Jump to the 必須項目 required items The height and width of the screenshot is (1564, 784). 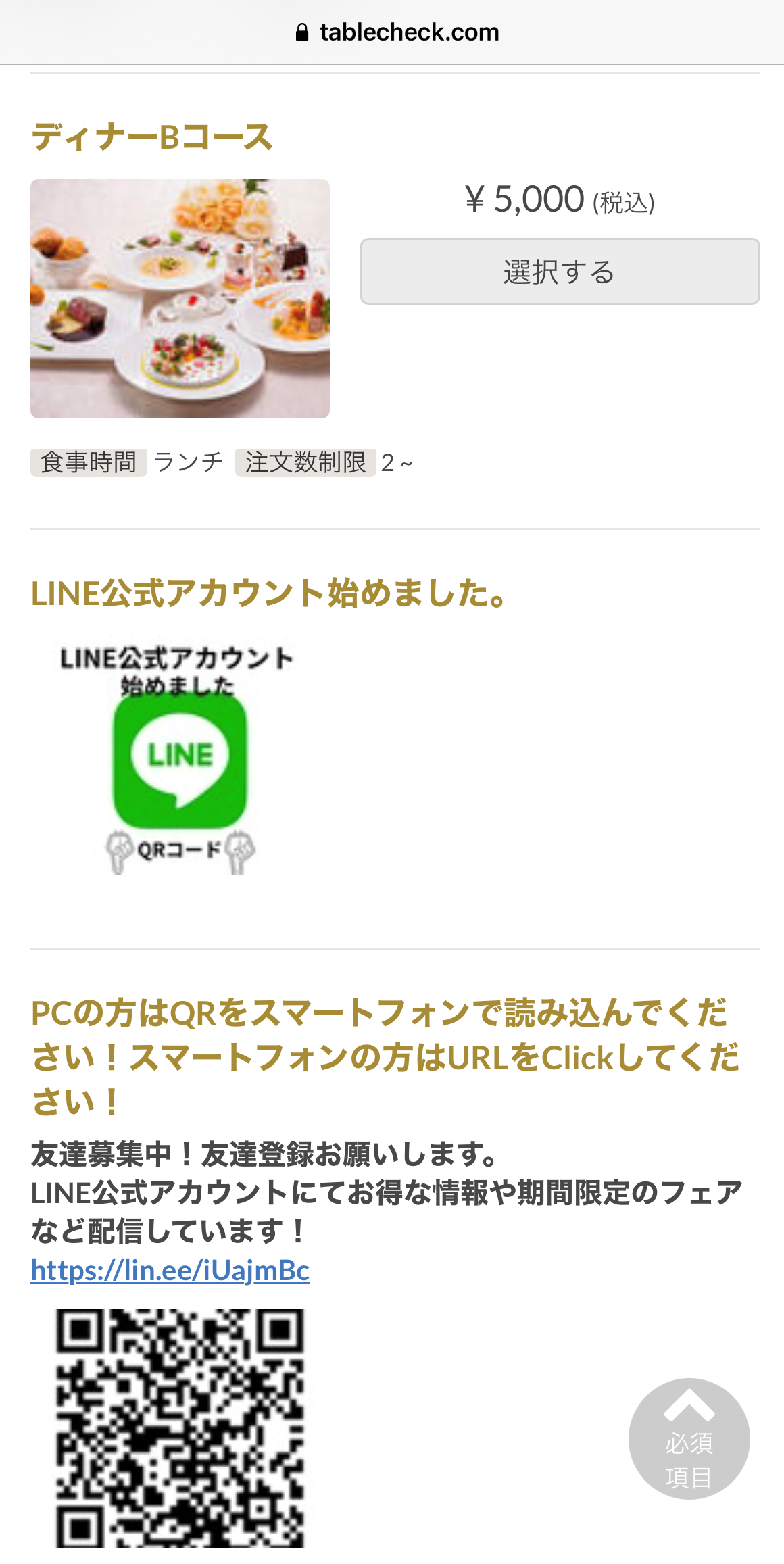[x=689, y=1438]
